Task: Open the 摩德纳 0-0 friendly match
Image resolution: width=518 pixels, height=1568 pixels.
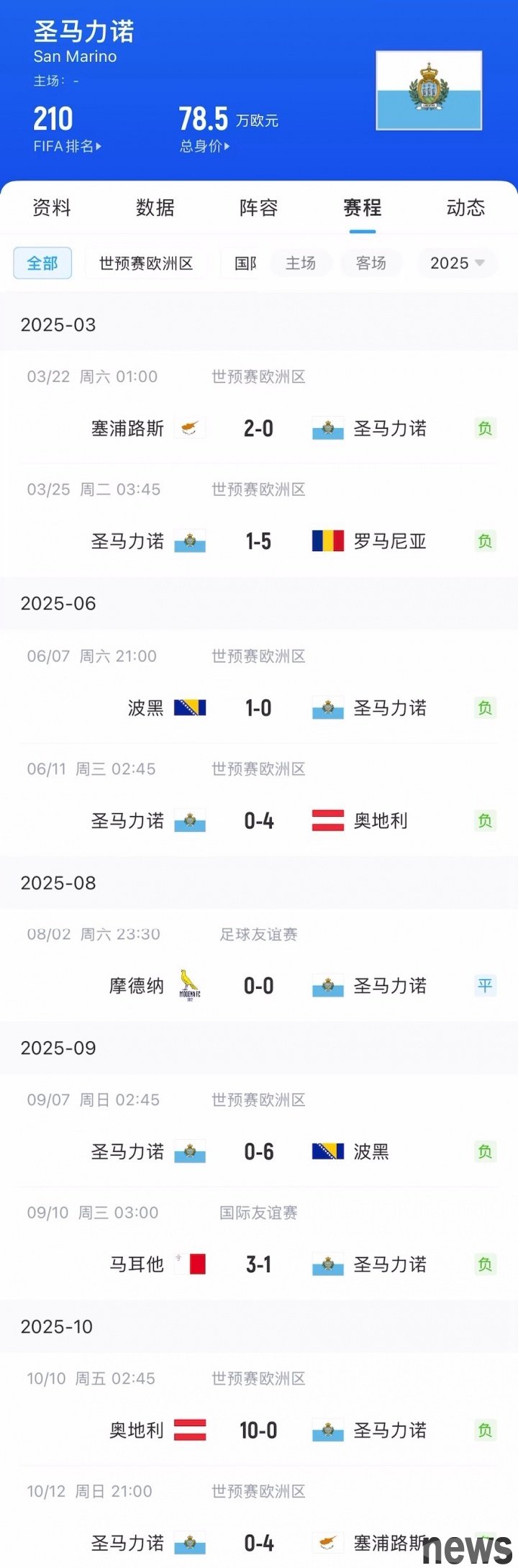Action: click(x=258, y=986)
